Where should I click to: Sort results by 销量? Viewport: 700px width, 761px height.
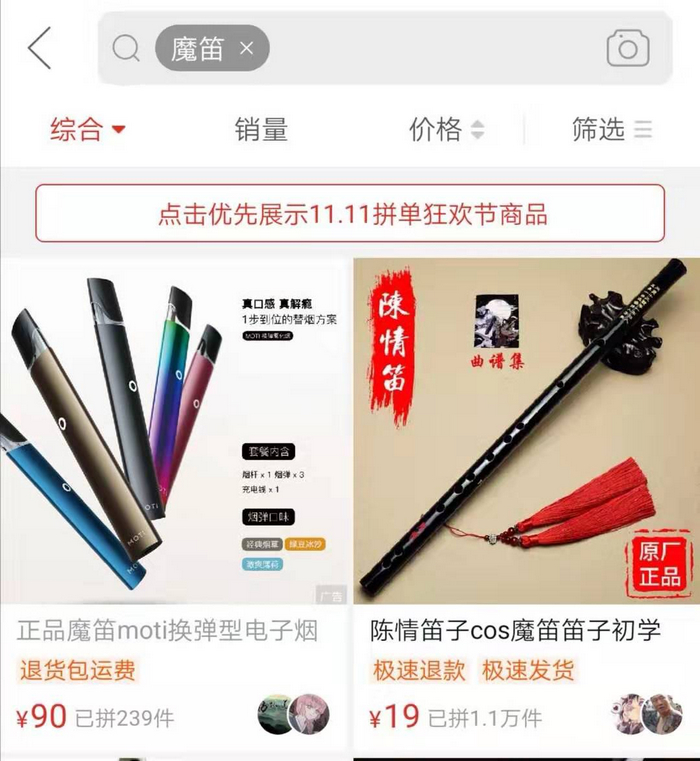[x=261, y=129]
